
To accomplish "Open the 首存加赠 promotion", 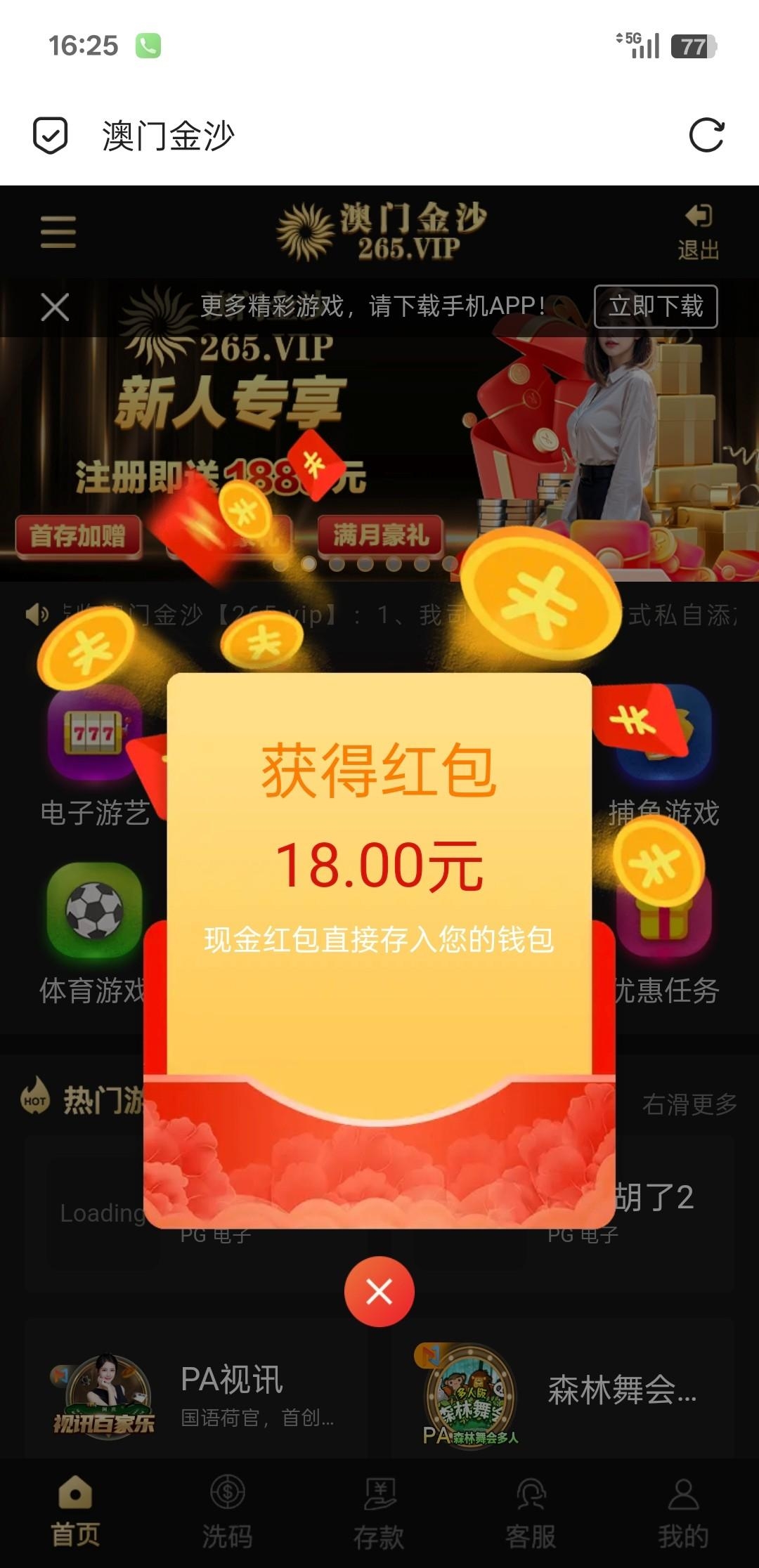I will [x=78, y=537].
